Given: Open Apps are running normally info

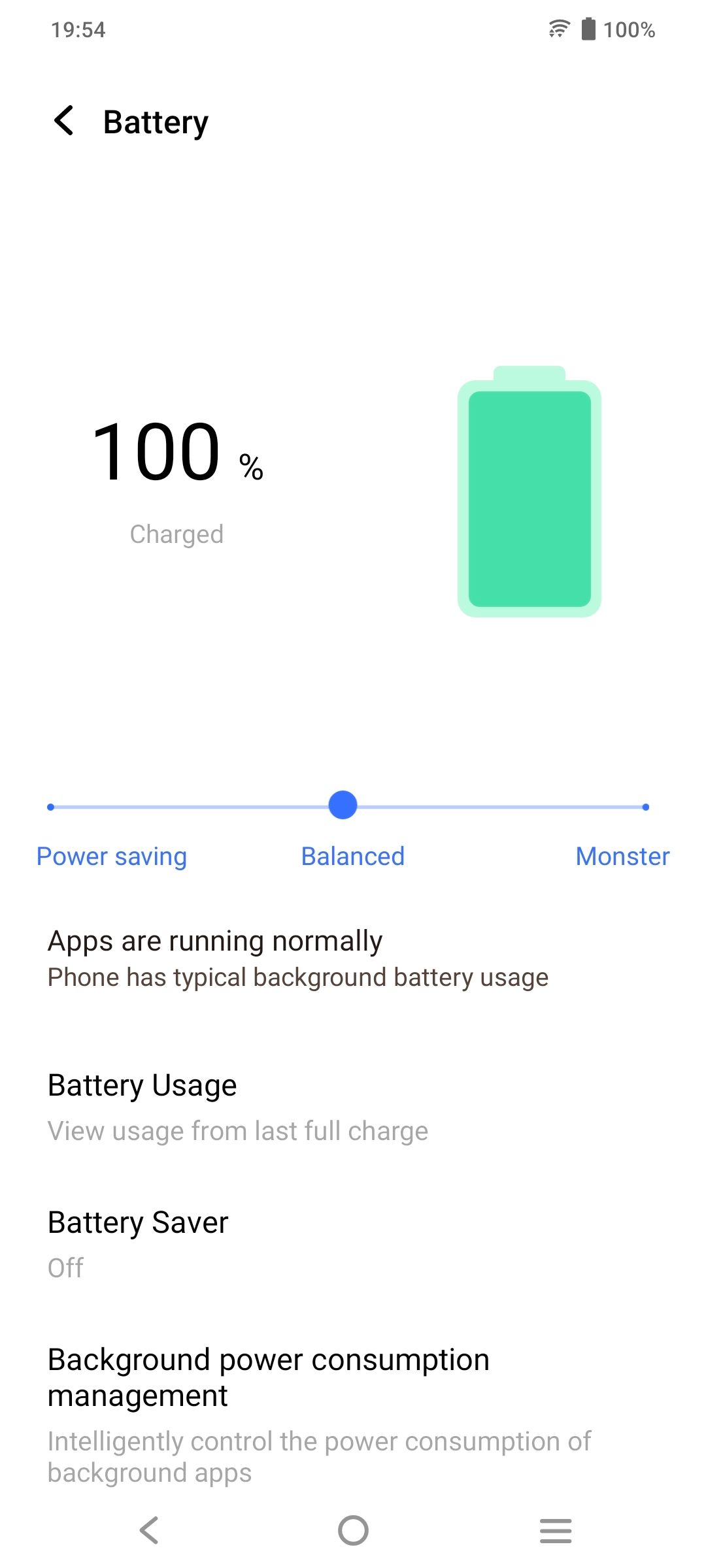Looking at the screenshot, I should (297, 958).
